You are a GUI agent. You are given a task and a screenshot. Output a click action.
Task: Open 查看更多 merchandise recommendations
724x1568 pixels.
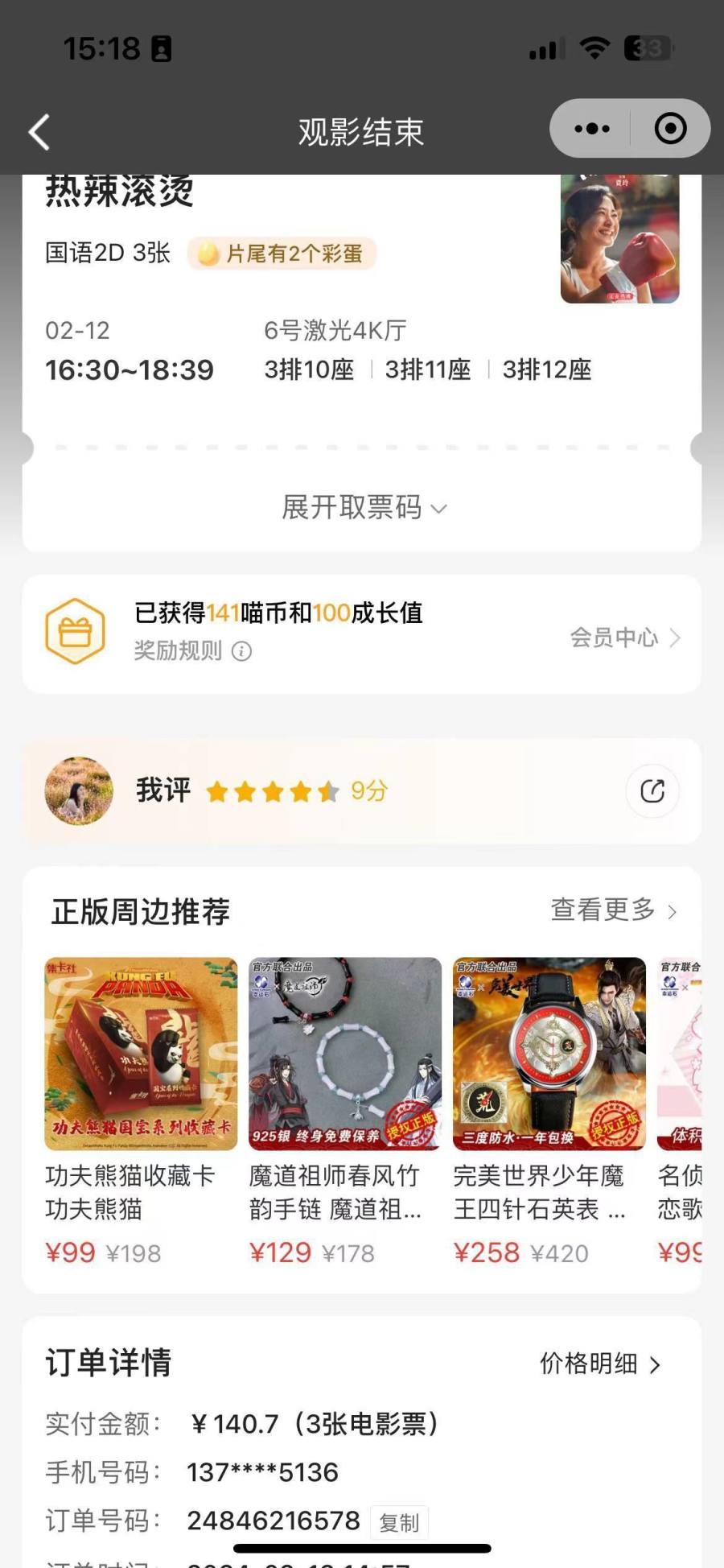[x=613, y=910]
